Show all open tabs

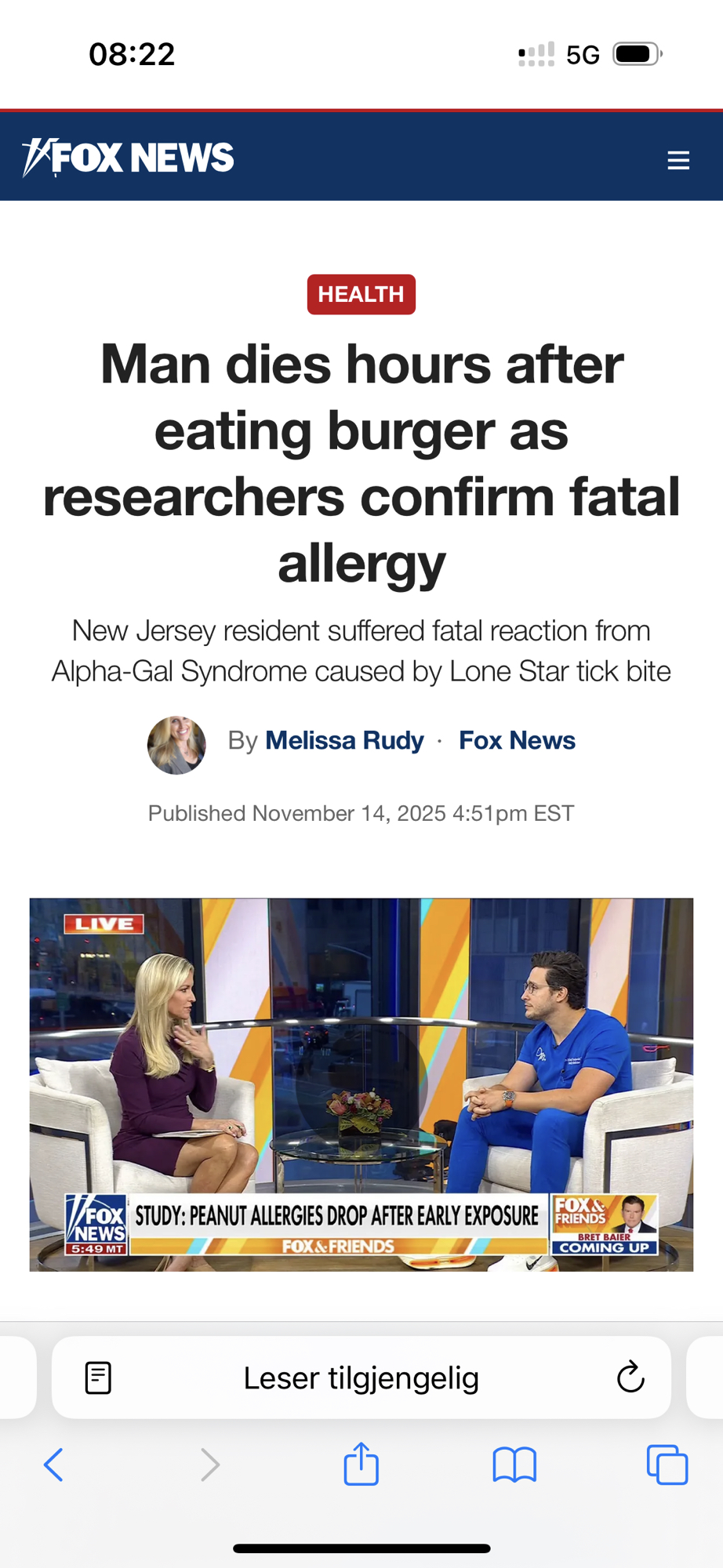[x=667, y=1464]
